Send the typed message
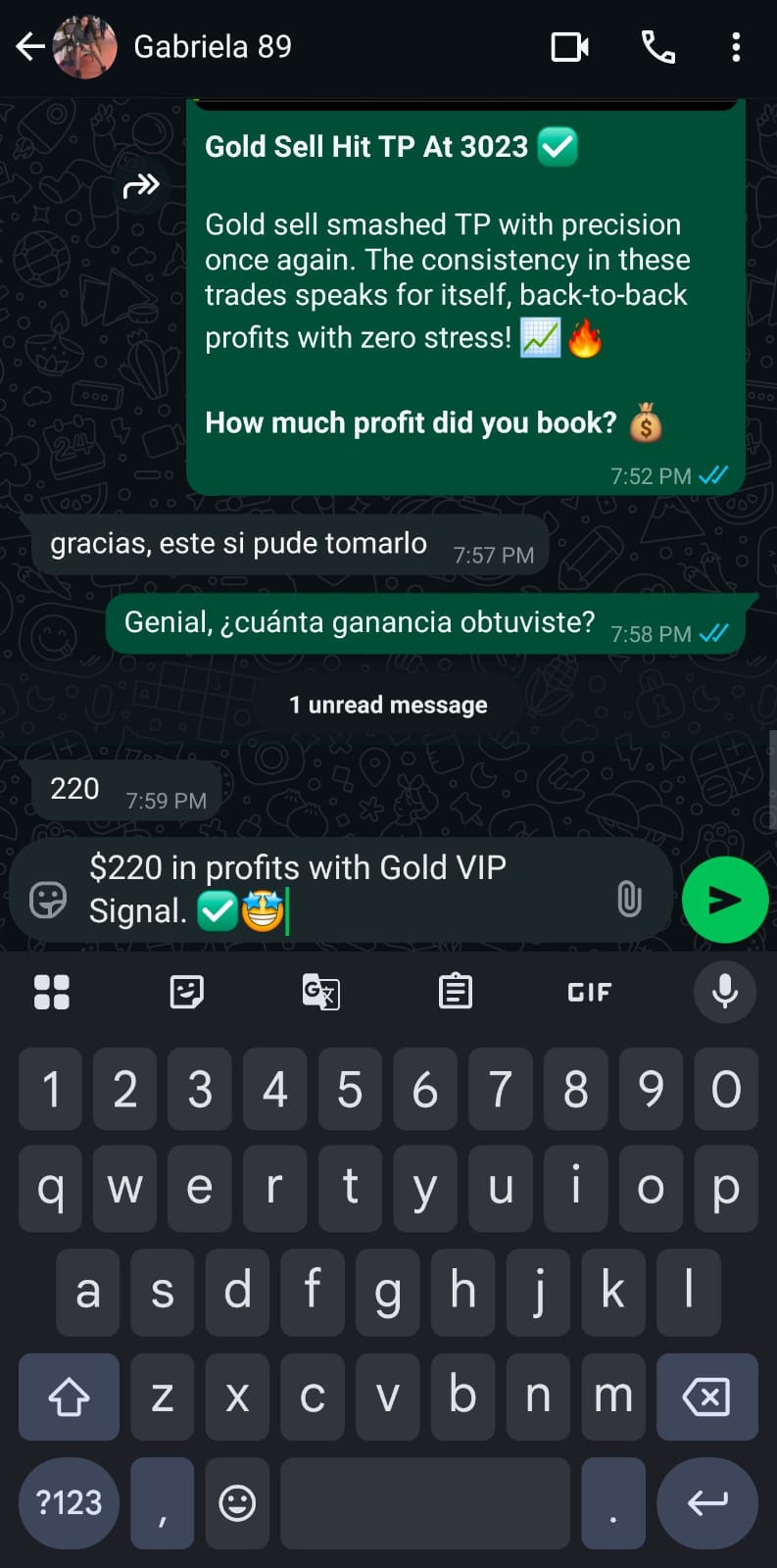The height and width of the screenshot is (1568, 777). click(724, 900)
